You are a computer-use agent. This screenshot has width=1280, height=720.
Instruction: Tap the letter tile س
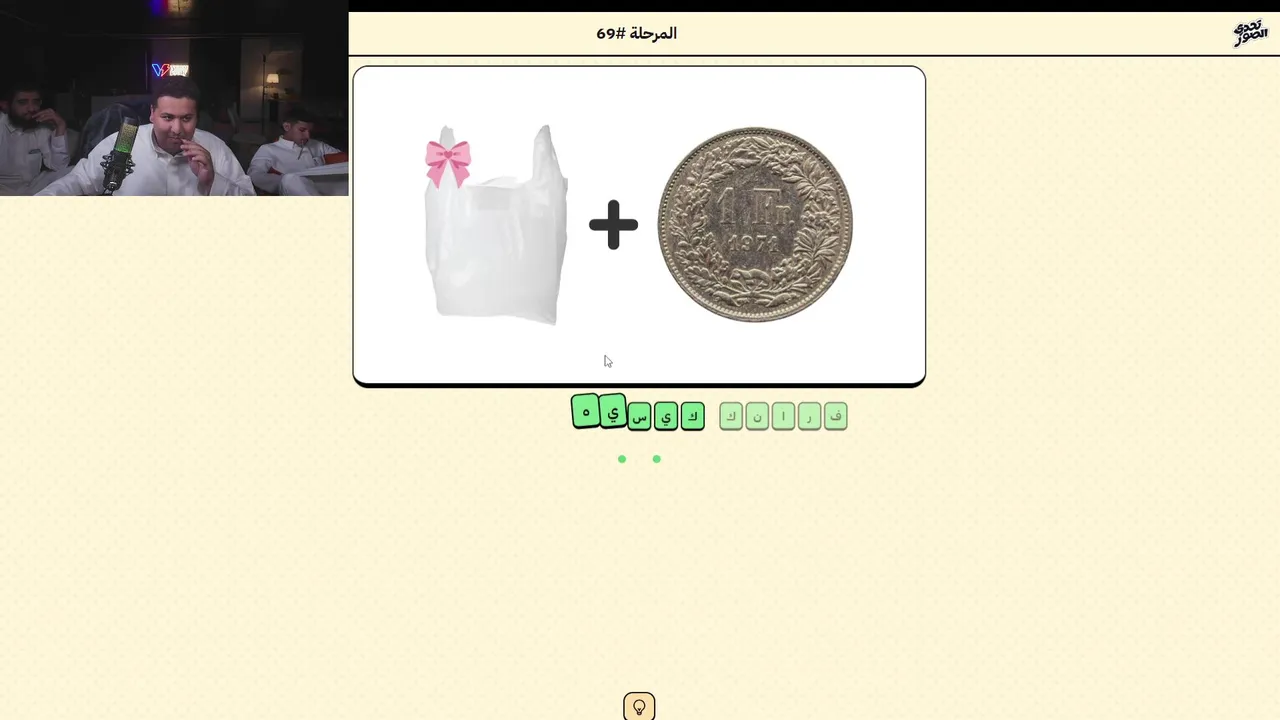point(639,416)
